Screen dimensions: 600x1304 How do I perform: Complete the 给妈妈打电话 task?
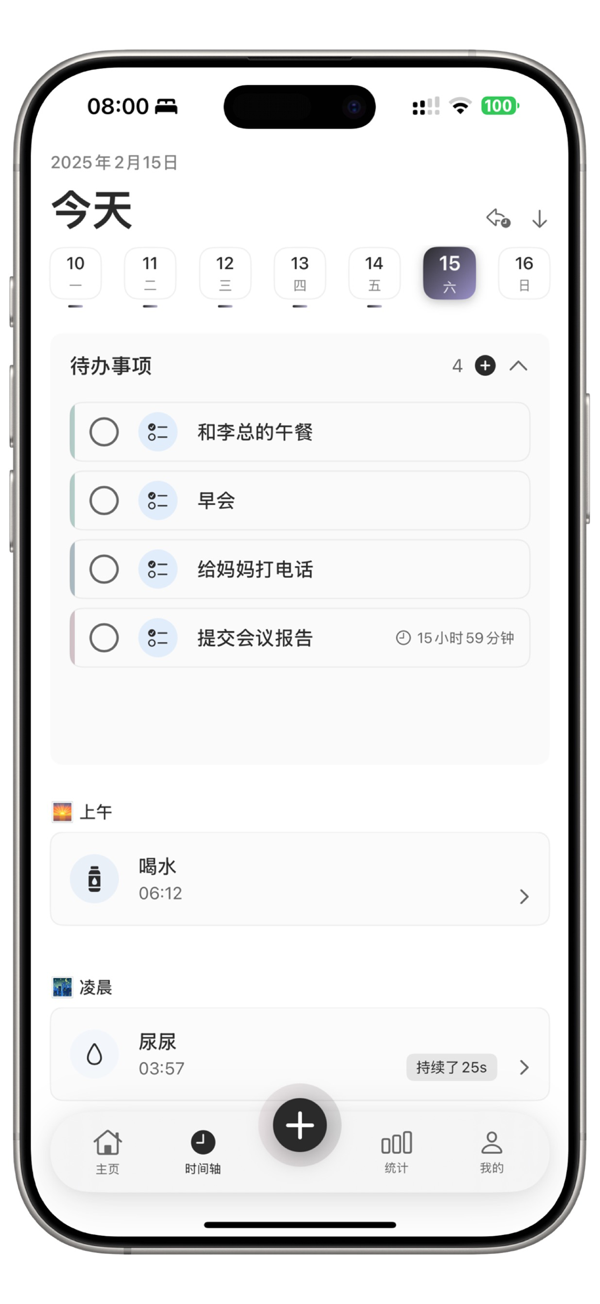[104, 569]
